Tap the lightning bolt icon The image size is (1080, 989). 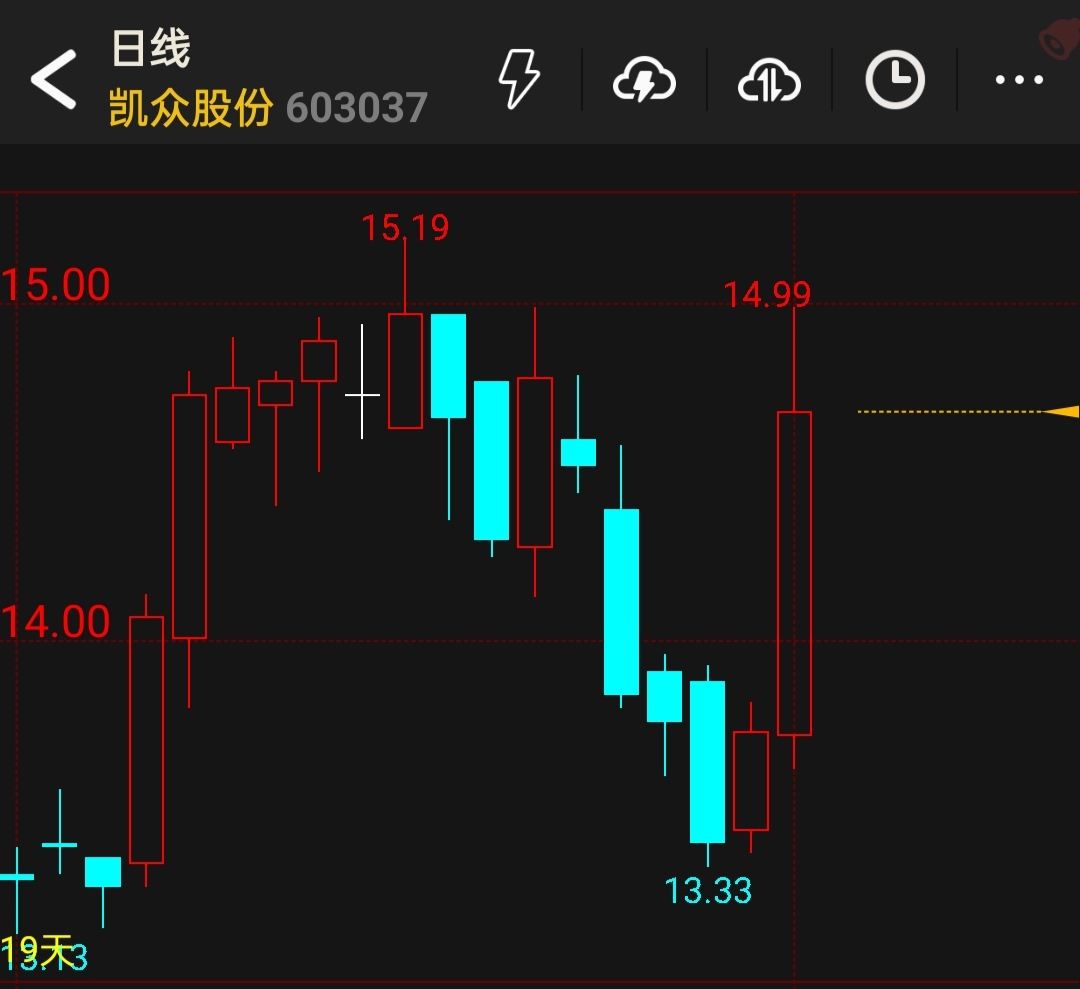pos(519,79)
